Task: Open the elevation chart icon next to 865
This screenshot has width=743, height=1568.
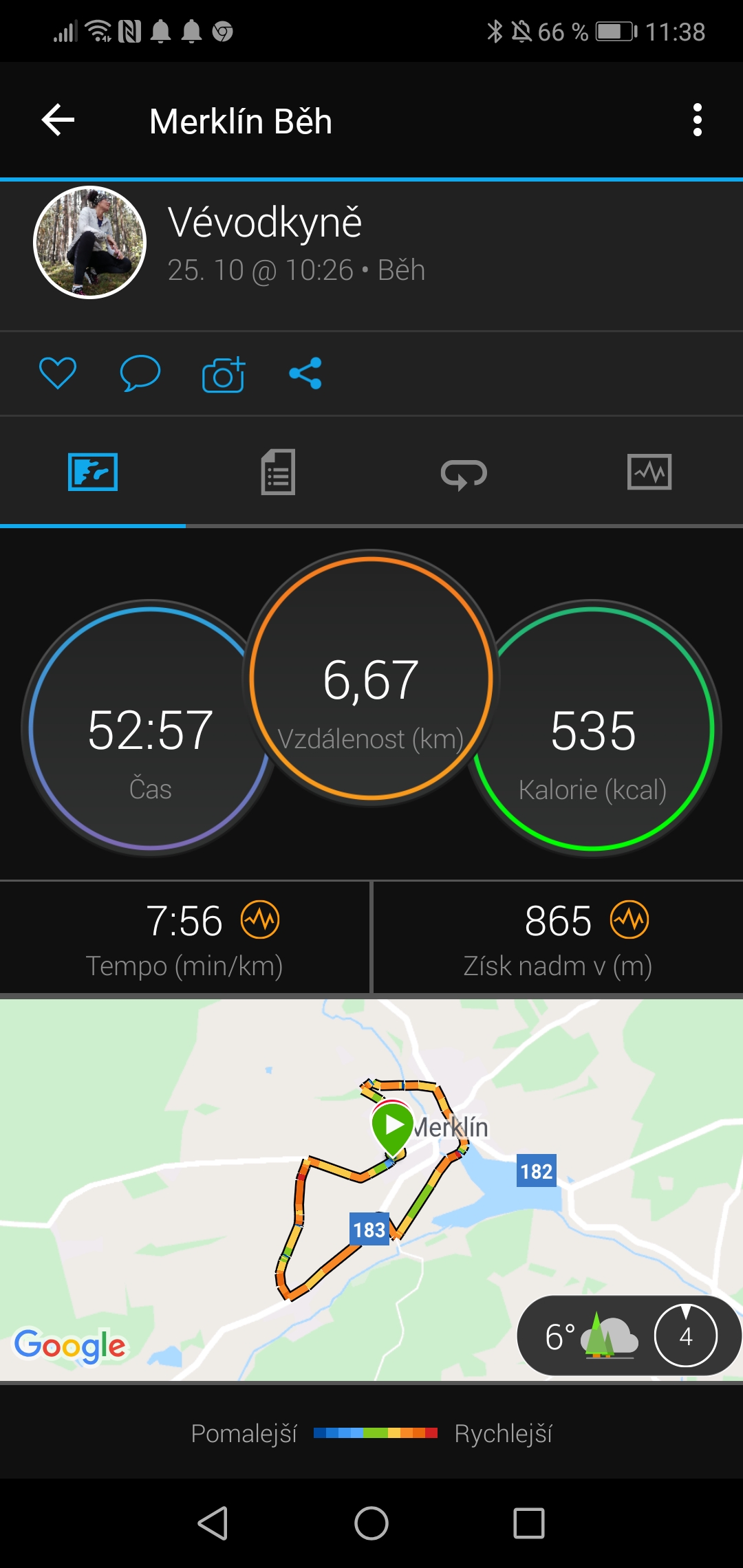Action: pos(630,919)
